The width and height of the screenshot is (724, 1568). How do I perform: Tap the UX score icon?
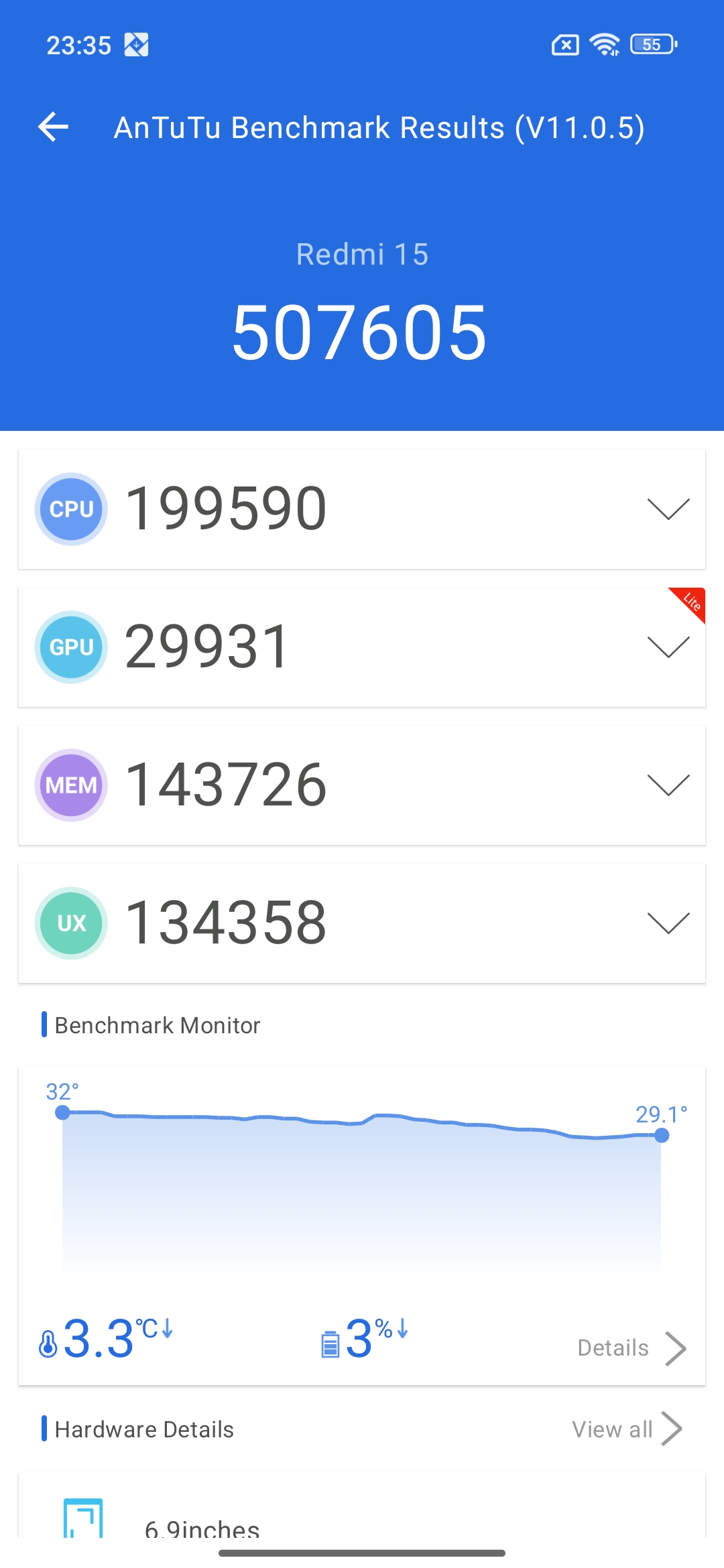[x=70, y=923]
